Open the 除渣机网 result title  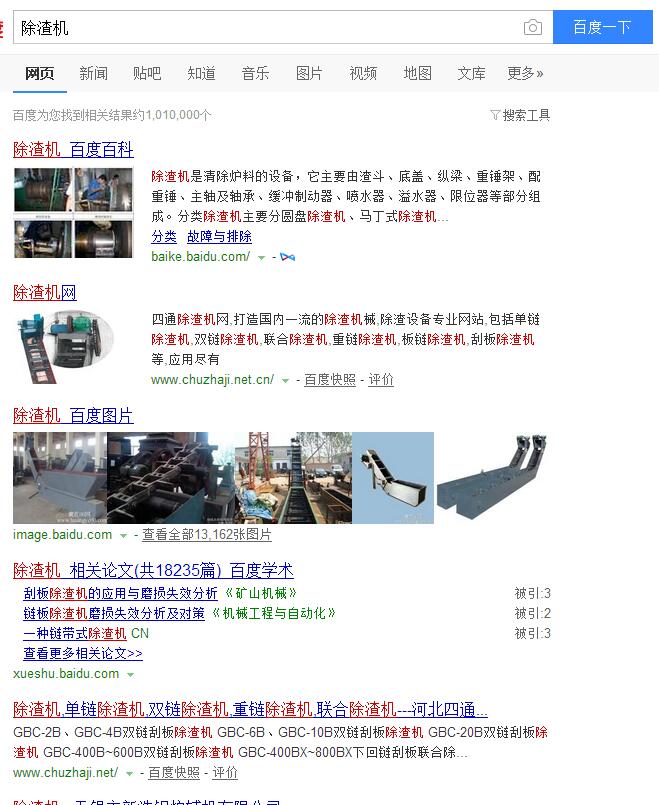(x=45, y=293)
